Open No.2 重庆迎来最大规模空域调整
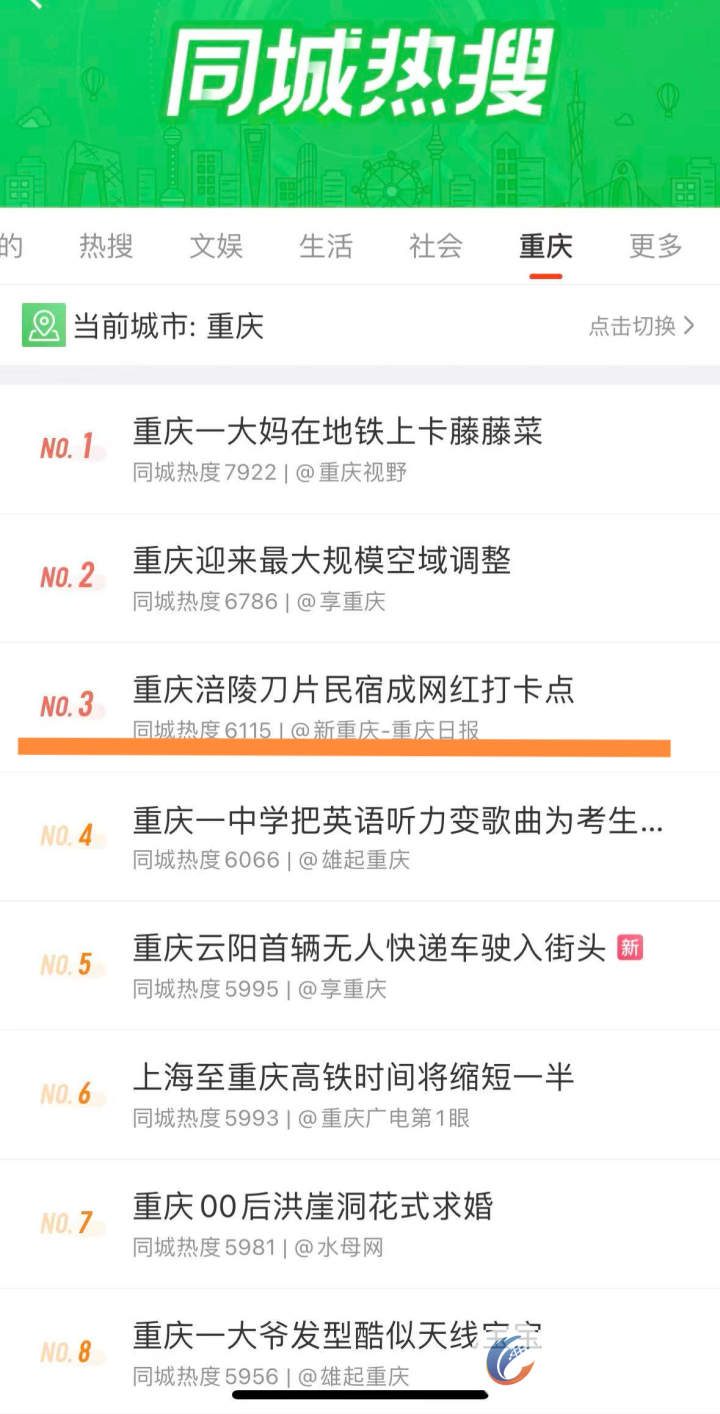The height and width of the screenshot is (1414, 720). point(322,561)
